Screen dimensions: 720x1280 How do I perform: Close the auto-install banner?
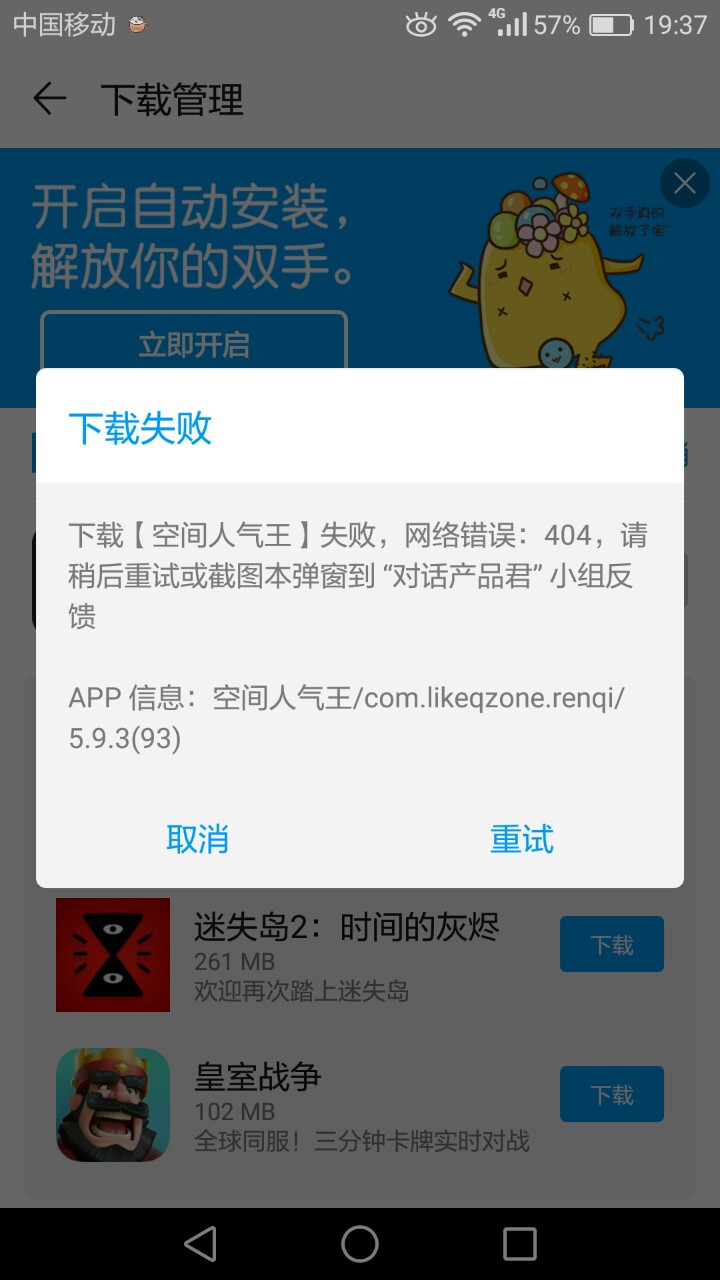click(x=685, y=184)
